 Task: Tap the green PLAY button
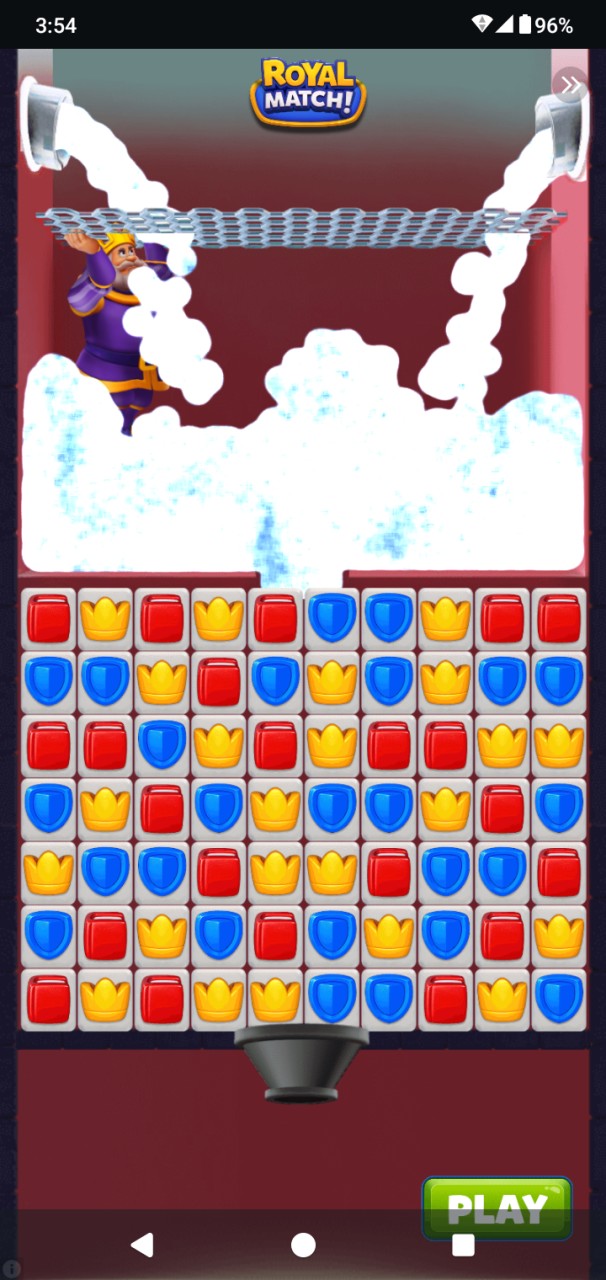point(497,1208)
